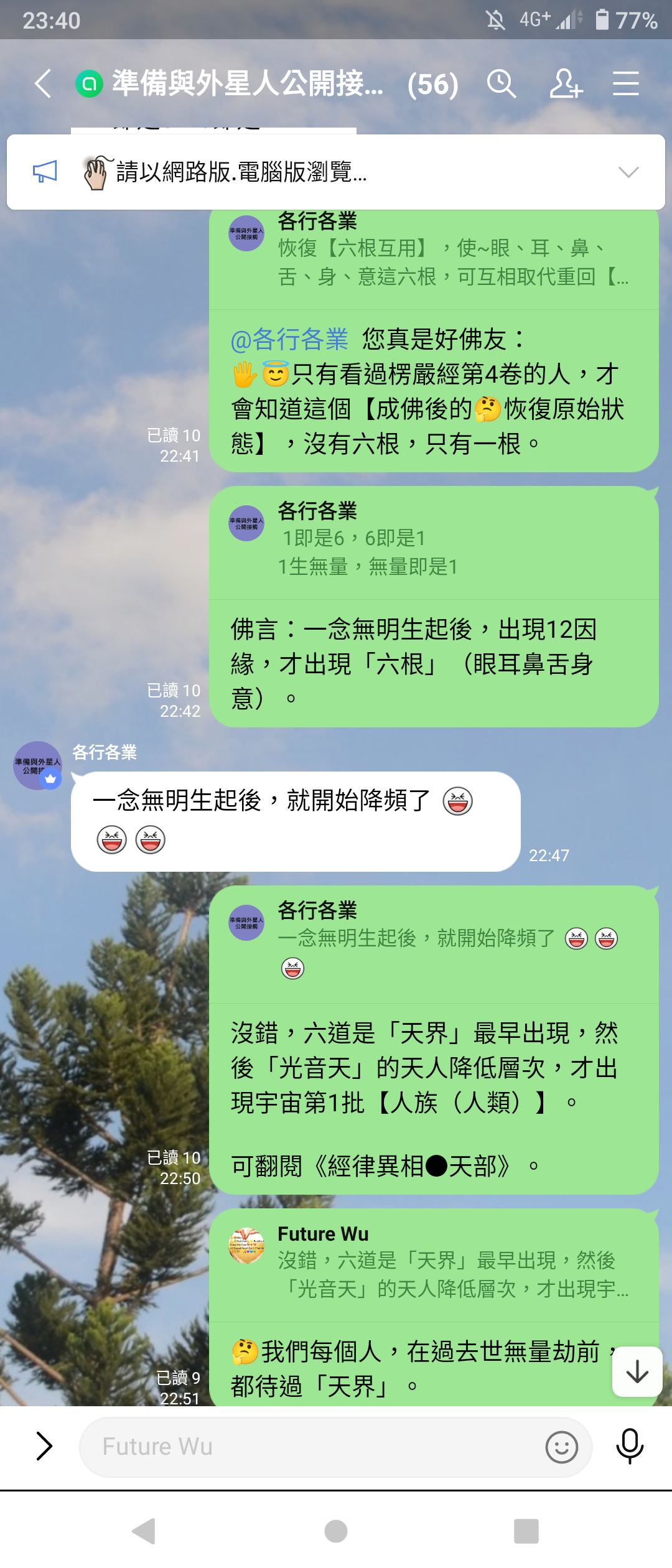Show recent apps
The height and width of the screenshot is (1568, 672).
pos(526,1531)
